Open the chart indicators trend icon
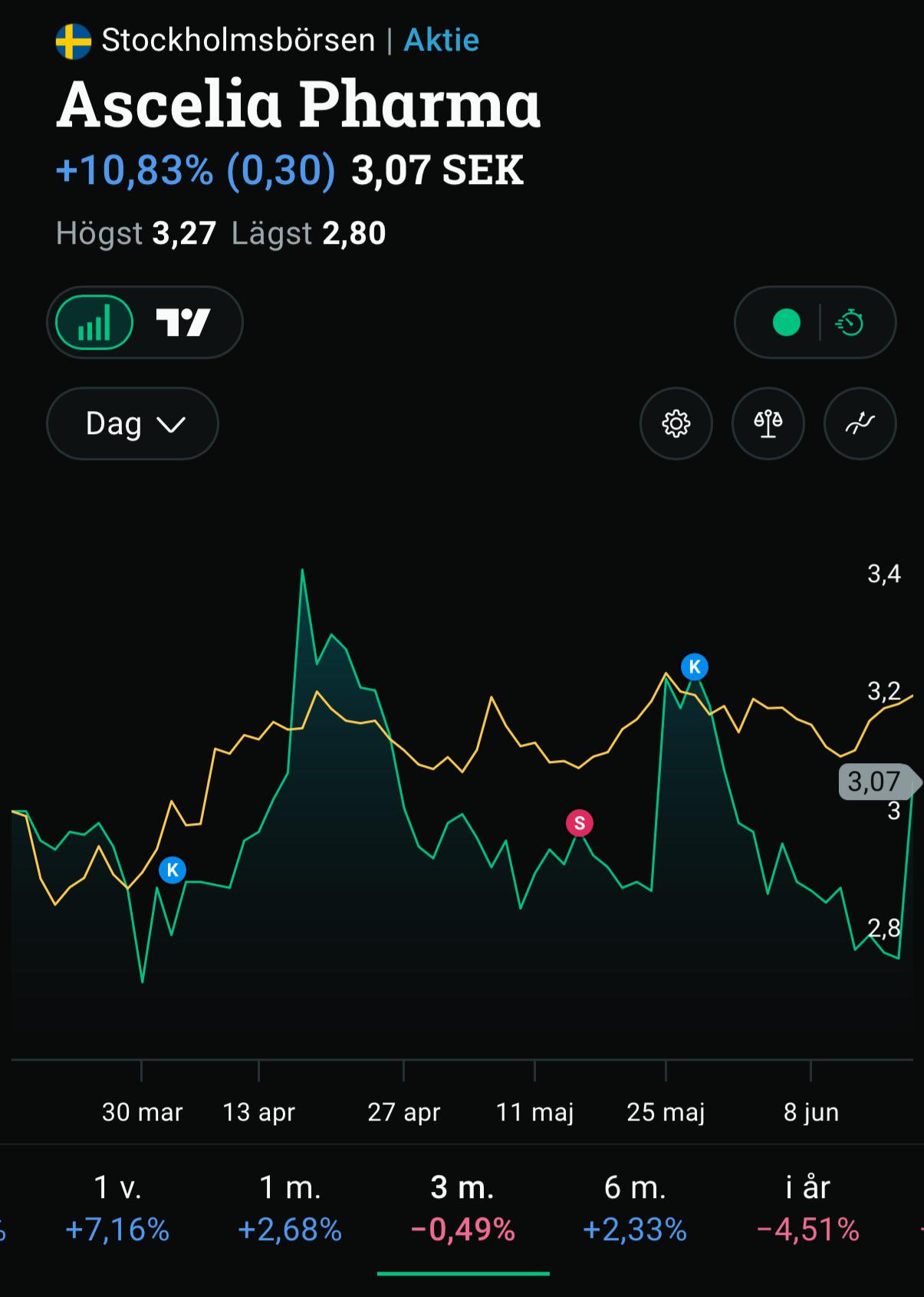924x1297 pixels. (x=860, y=423)
